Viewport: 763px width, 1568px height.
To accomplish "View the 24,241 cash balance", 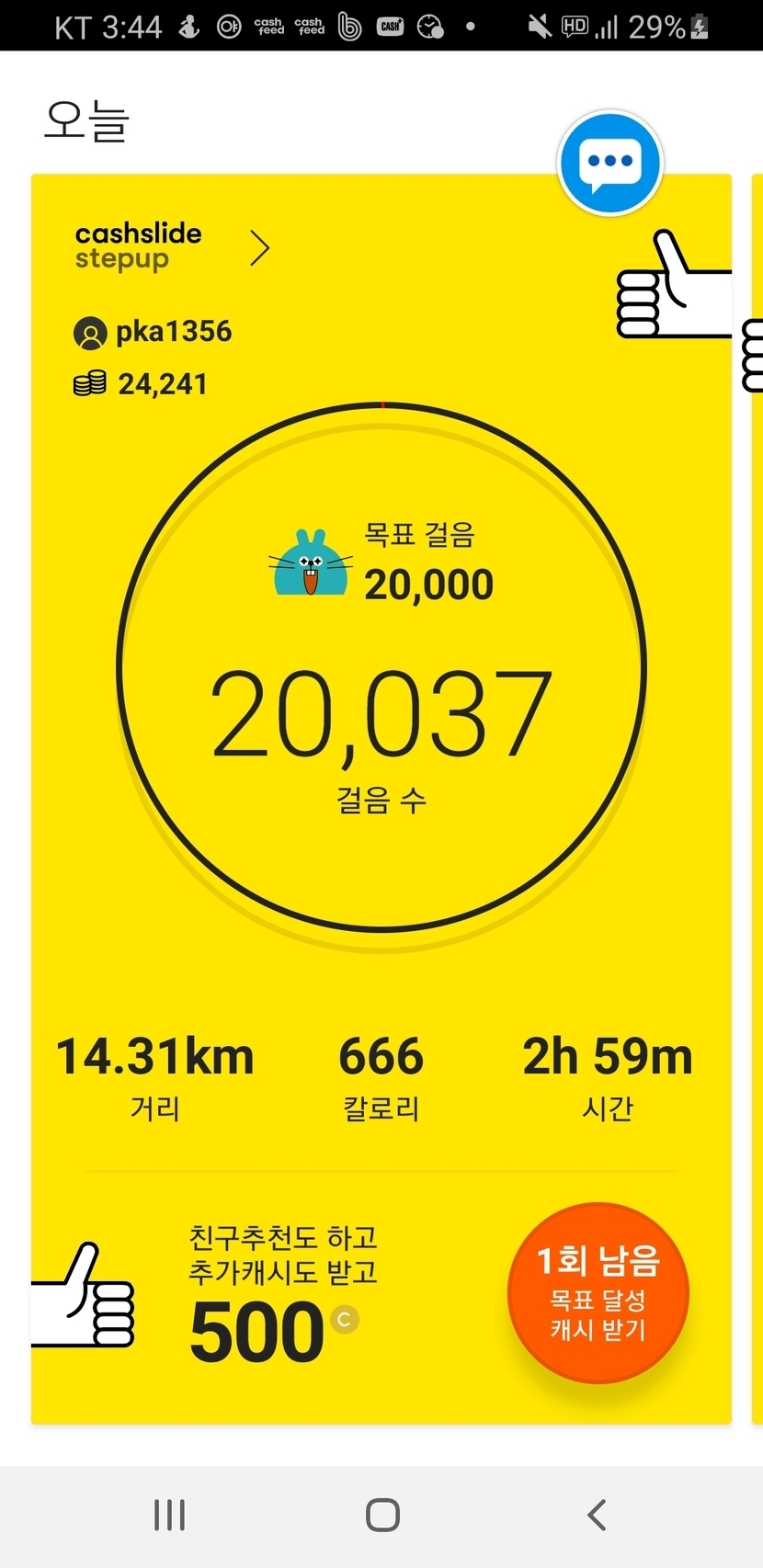I will pyautogui.click(x=142, y=383).
